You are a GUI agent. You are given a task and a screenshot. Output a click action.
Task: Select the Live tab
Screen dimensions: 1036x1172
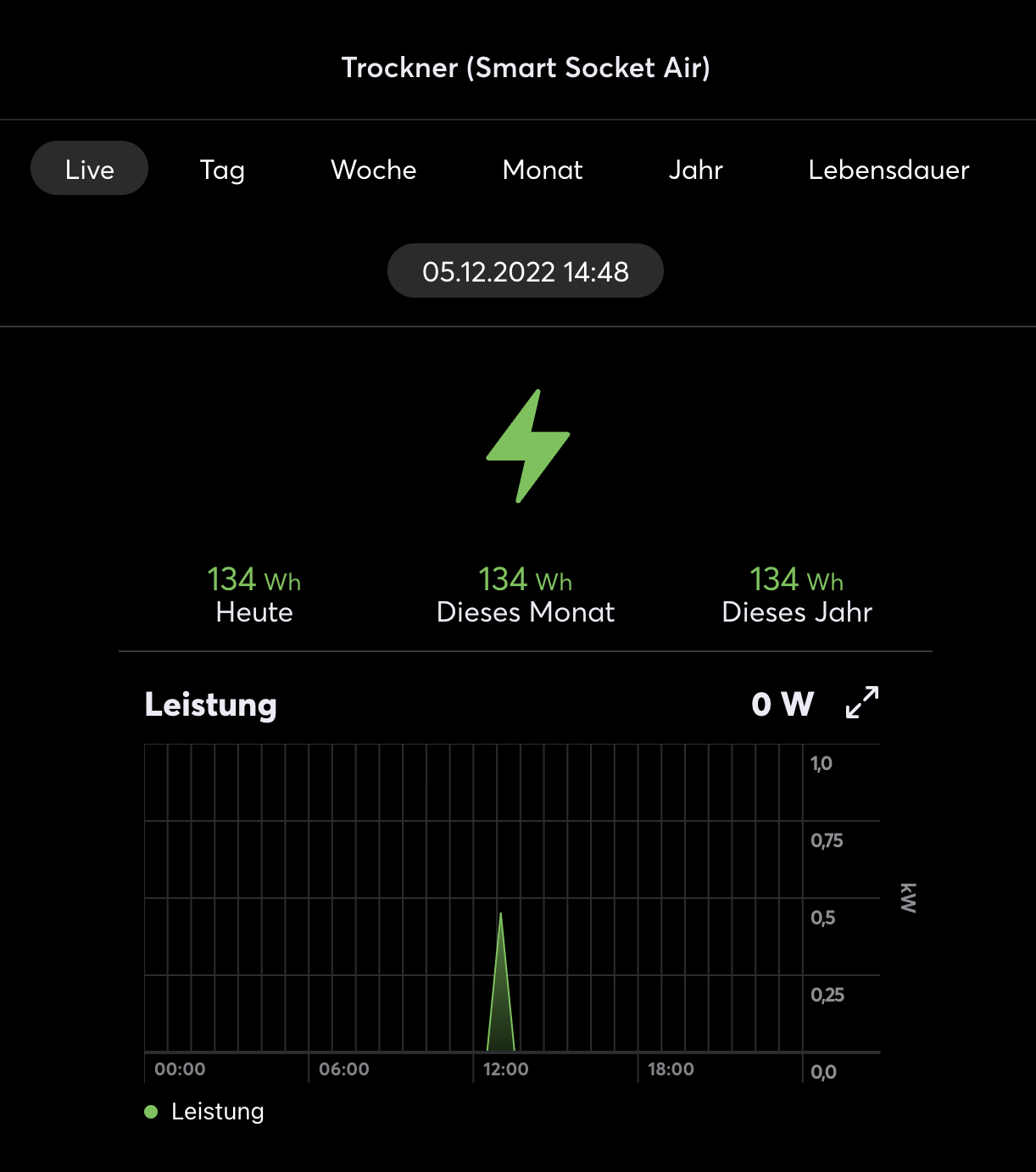tap(90, 169)
